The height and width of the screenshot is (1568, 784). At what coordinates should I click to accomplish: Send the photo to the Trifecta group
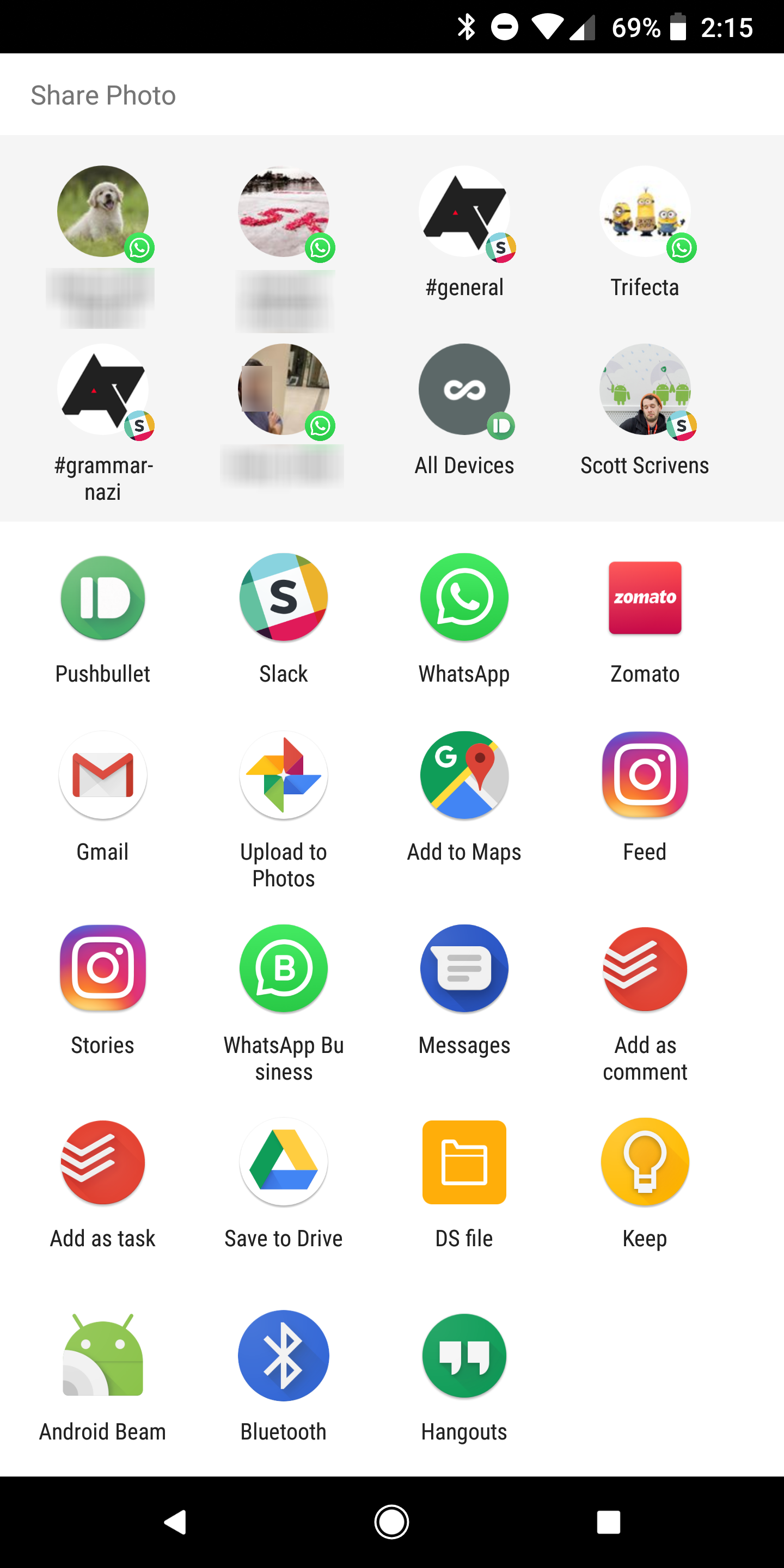tap(645, 231)
